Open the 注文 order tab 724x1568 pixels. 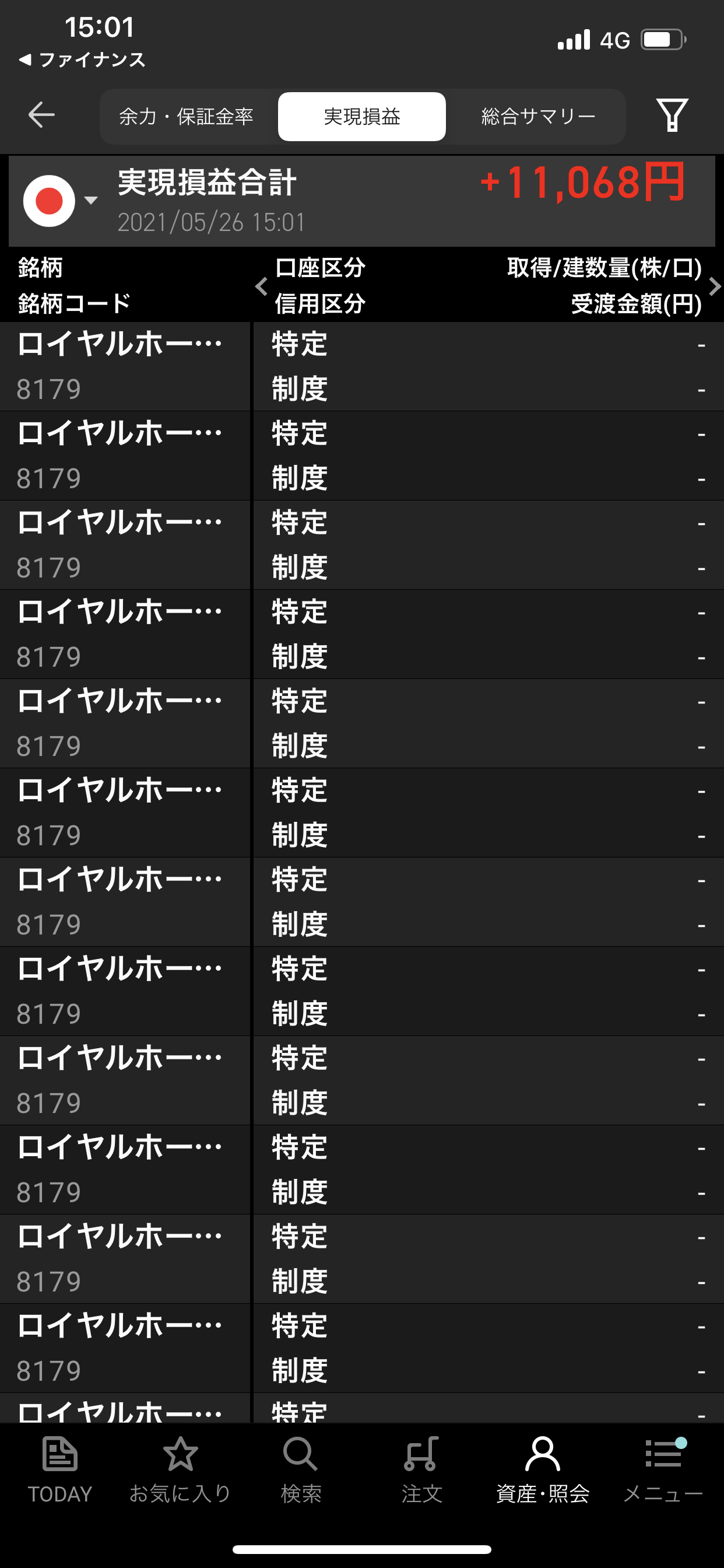(421, 1469)
